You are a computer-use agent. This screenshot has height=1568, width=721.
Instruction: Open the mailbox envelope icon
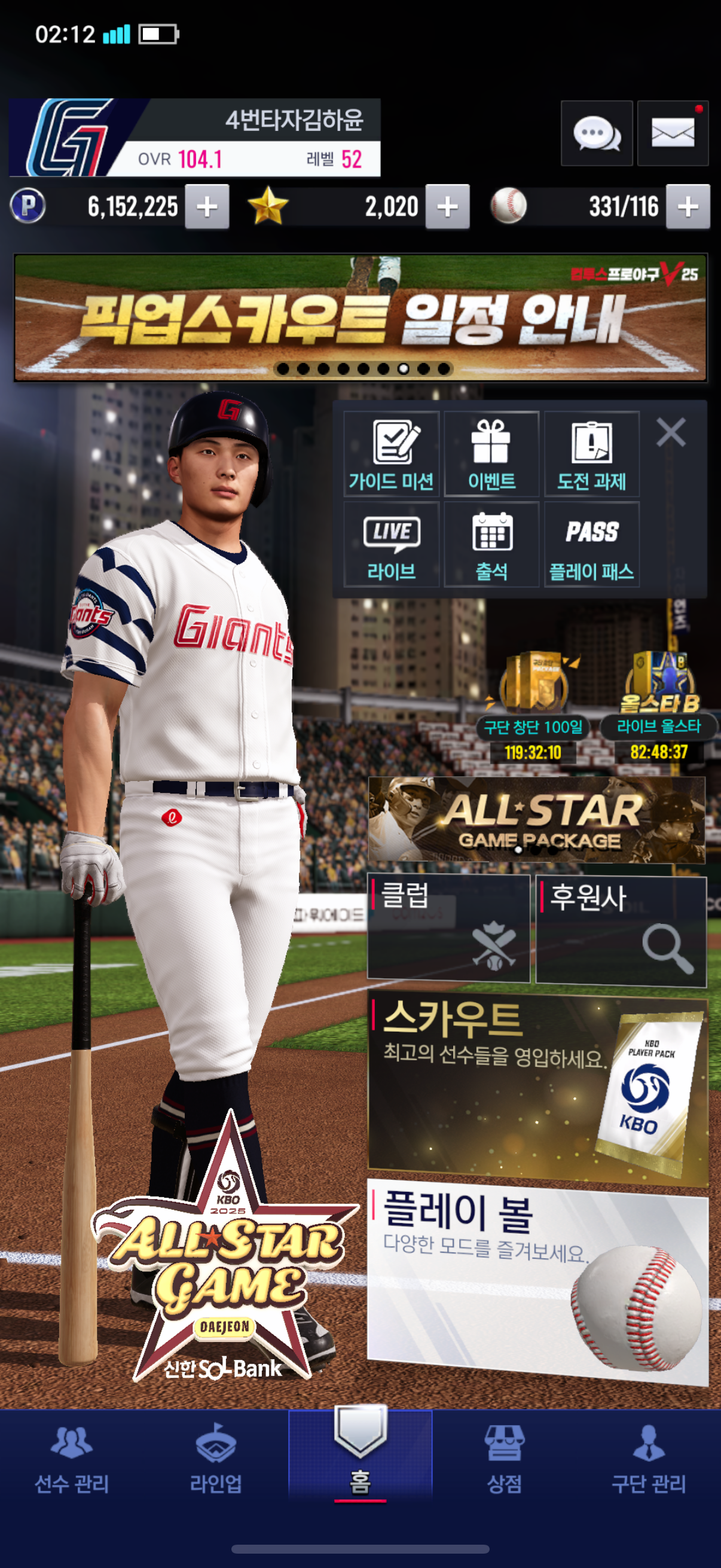point(673,133)
